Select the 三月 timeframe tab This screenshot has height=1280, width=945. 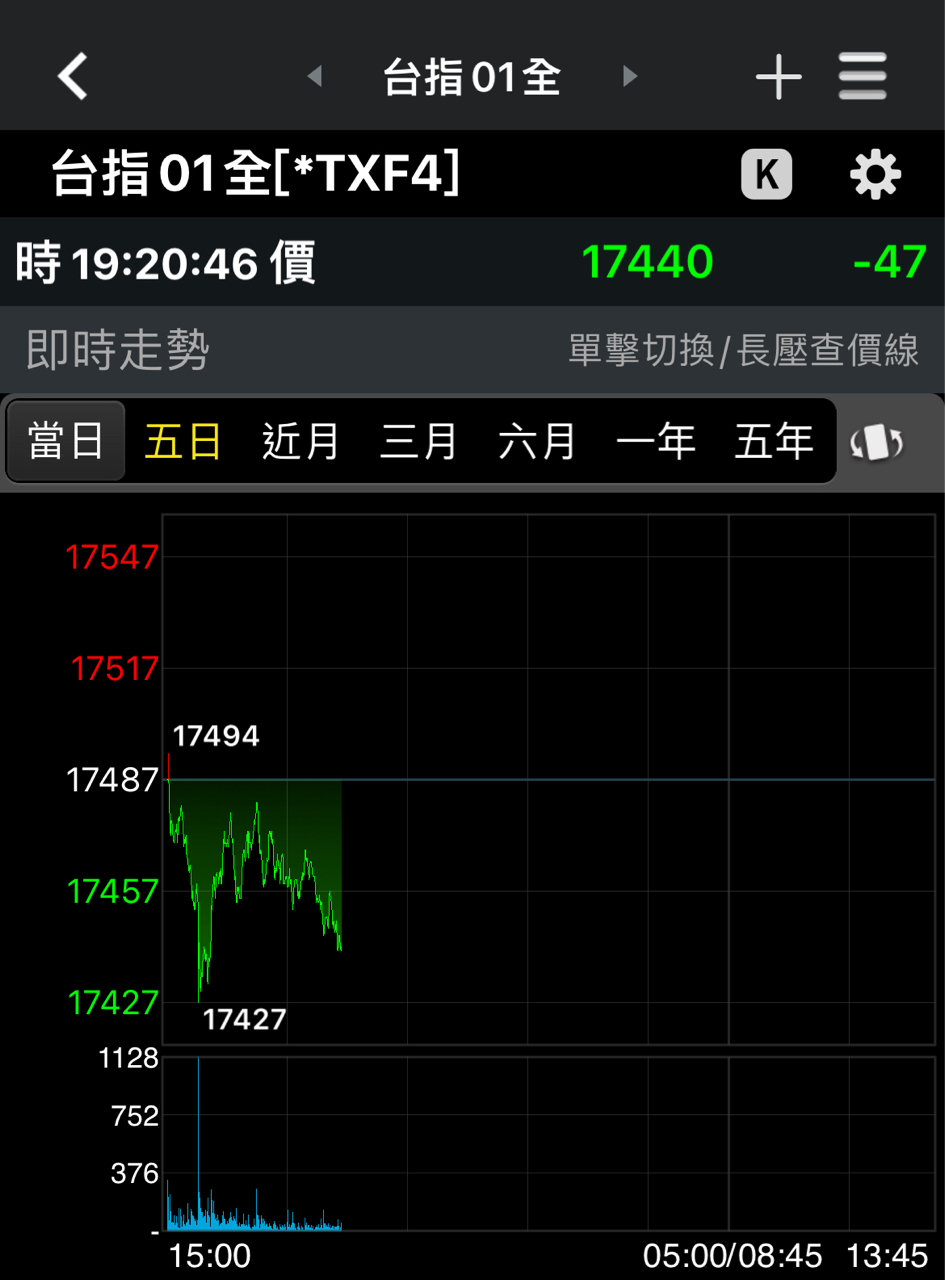(420, 440)
